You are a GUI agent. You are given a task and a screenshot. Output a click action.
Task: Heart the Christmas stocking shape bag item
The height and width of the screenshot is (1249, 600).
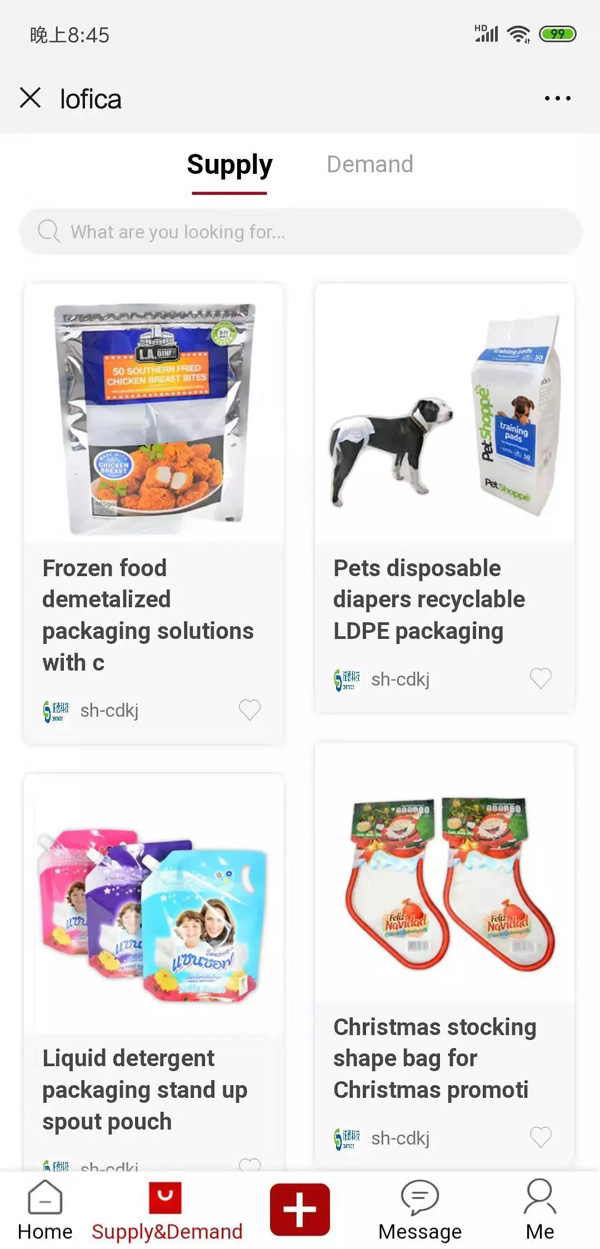pyautogui.click(x=540, y=1137)
